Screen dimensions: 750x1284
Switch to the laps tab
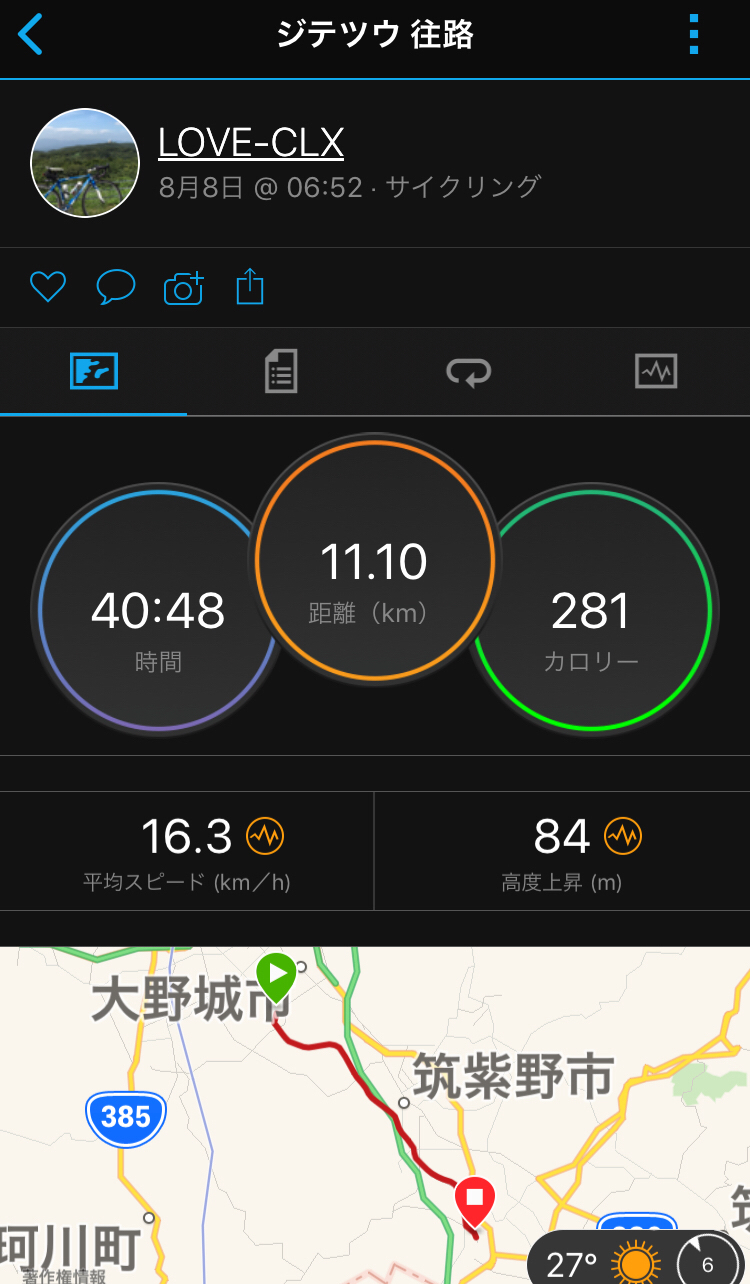(468, 372)
